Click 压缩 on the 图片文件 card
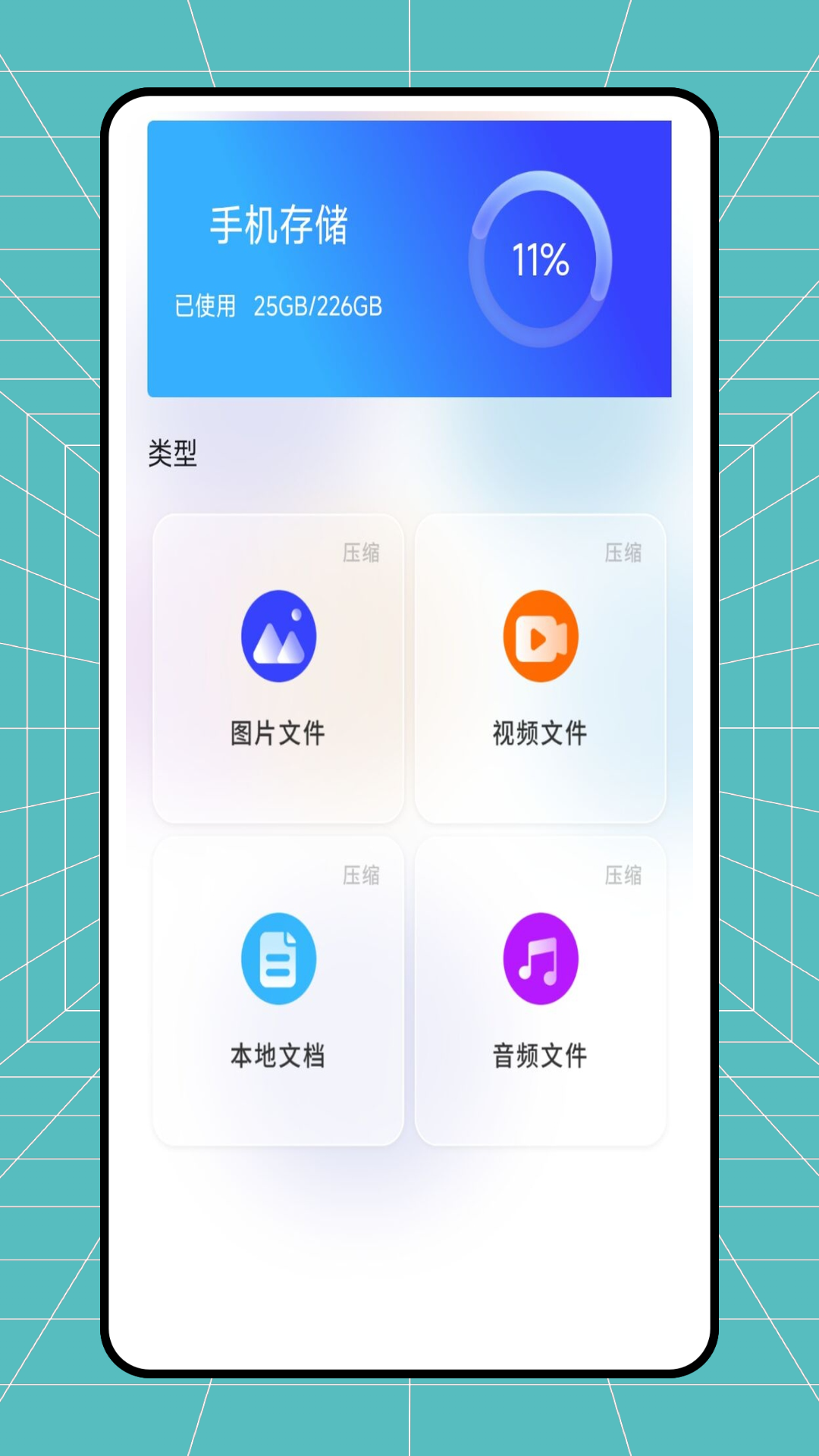 362,554
